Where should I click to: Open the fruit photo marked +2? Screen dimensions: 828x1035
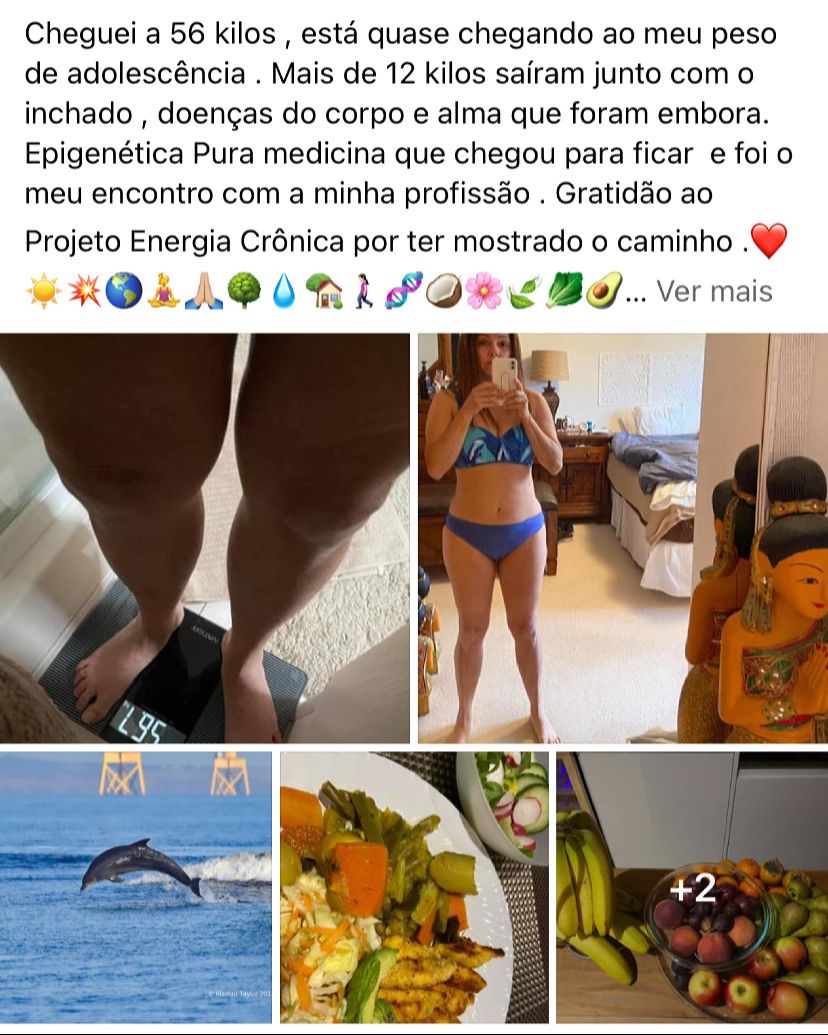tap(692, 887)
